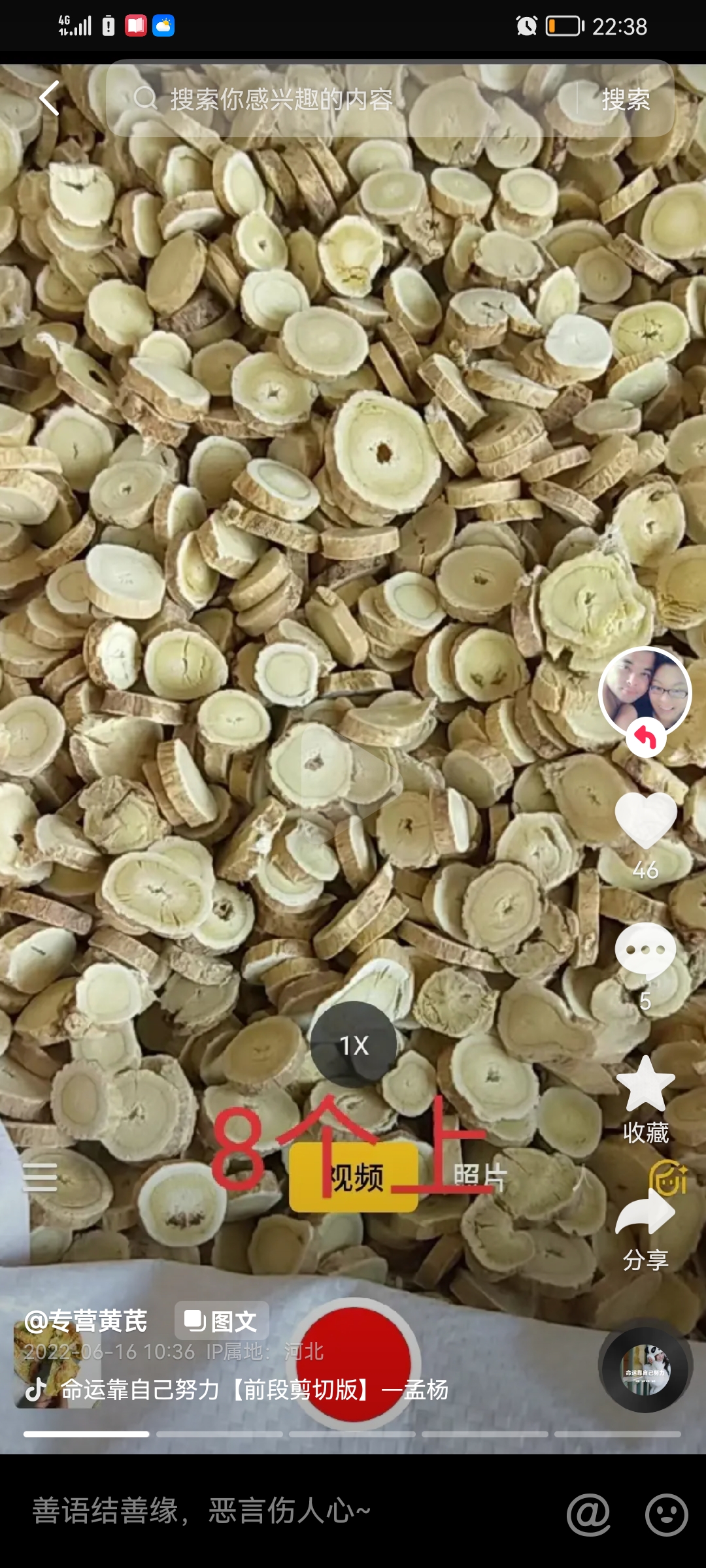Open the @专营黄芪 username
The image size is (706, 1568).
click(x=86, y=1321)
